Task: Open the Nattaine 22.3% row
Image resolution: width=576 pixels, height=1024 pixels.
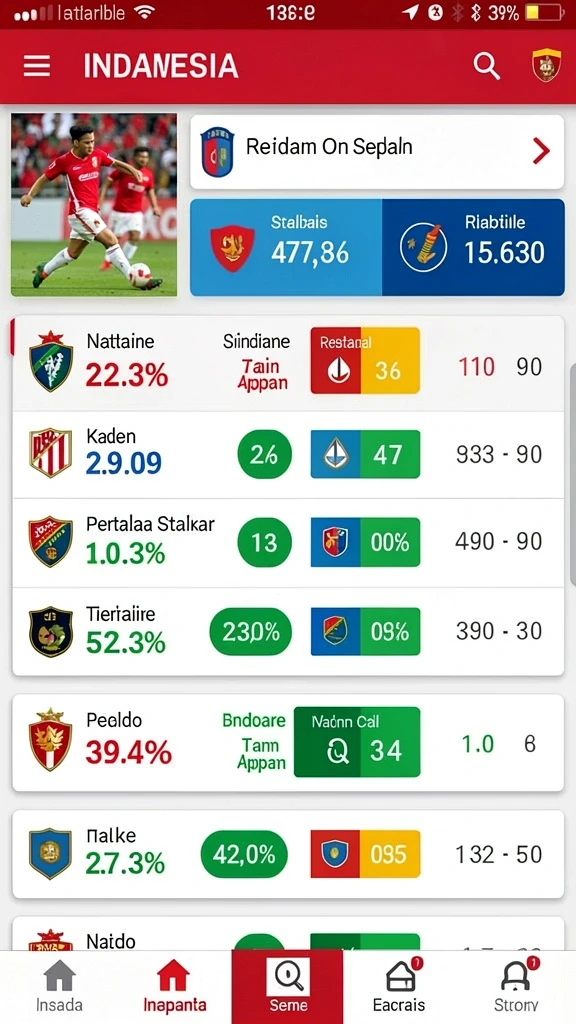Action: (x=288, y=364)
